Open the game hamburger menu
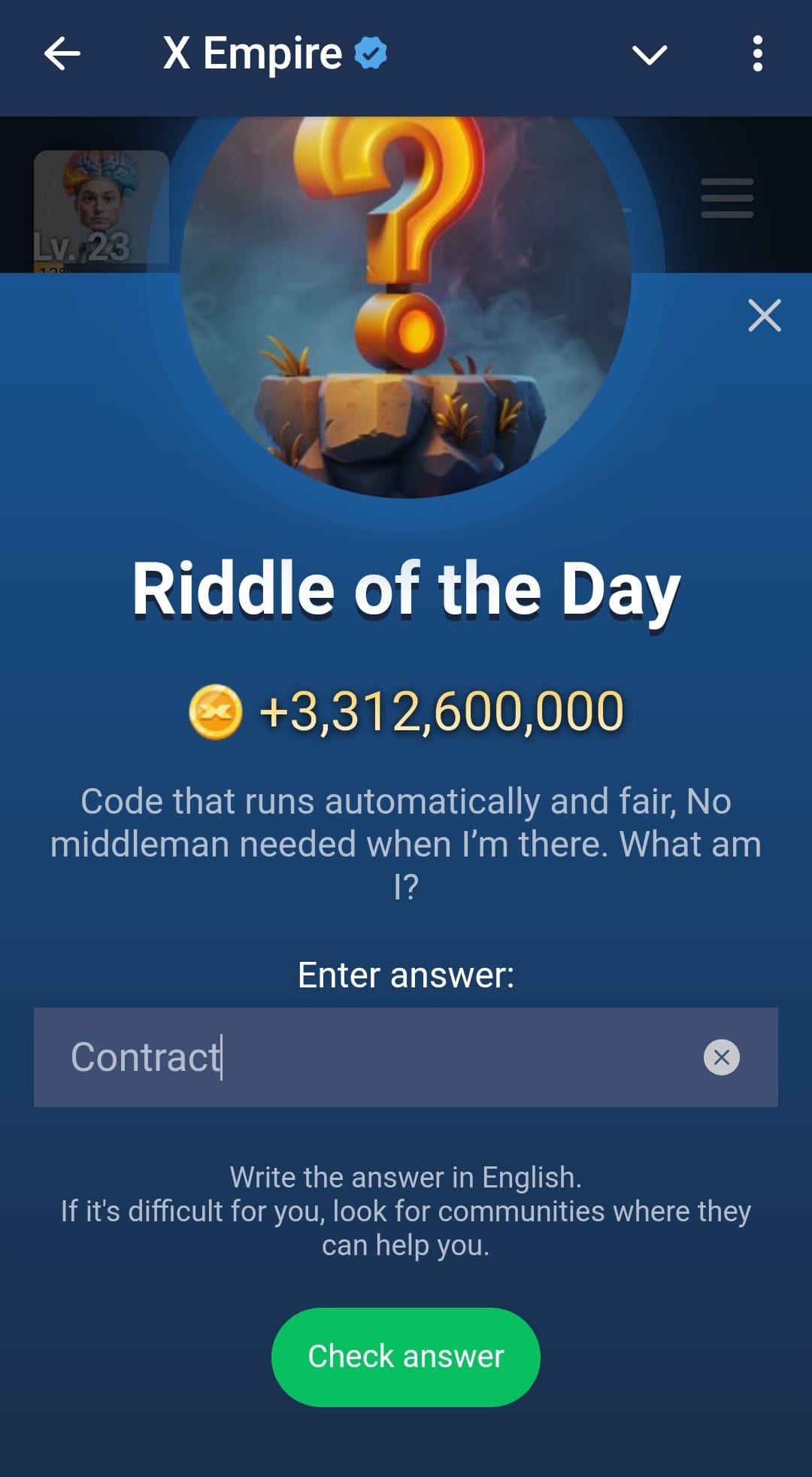The height and width of the screenshot is (1477, 812). [726, 199]
